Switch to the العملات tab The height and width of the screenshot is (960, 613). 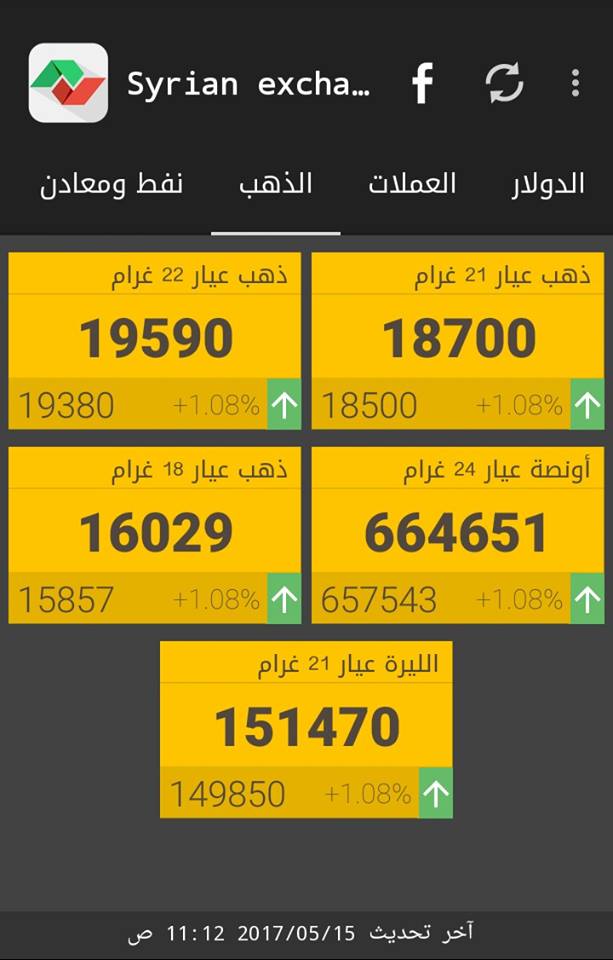coord(412,185)
